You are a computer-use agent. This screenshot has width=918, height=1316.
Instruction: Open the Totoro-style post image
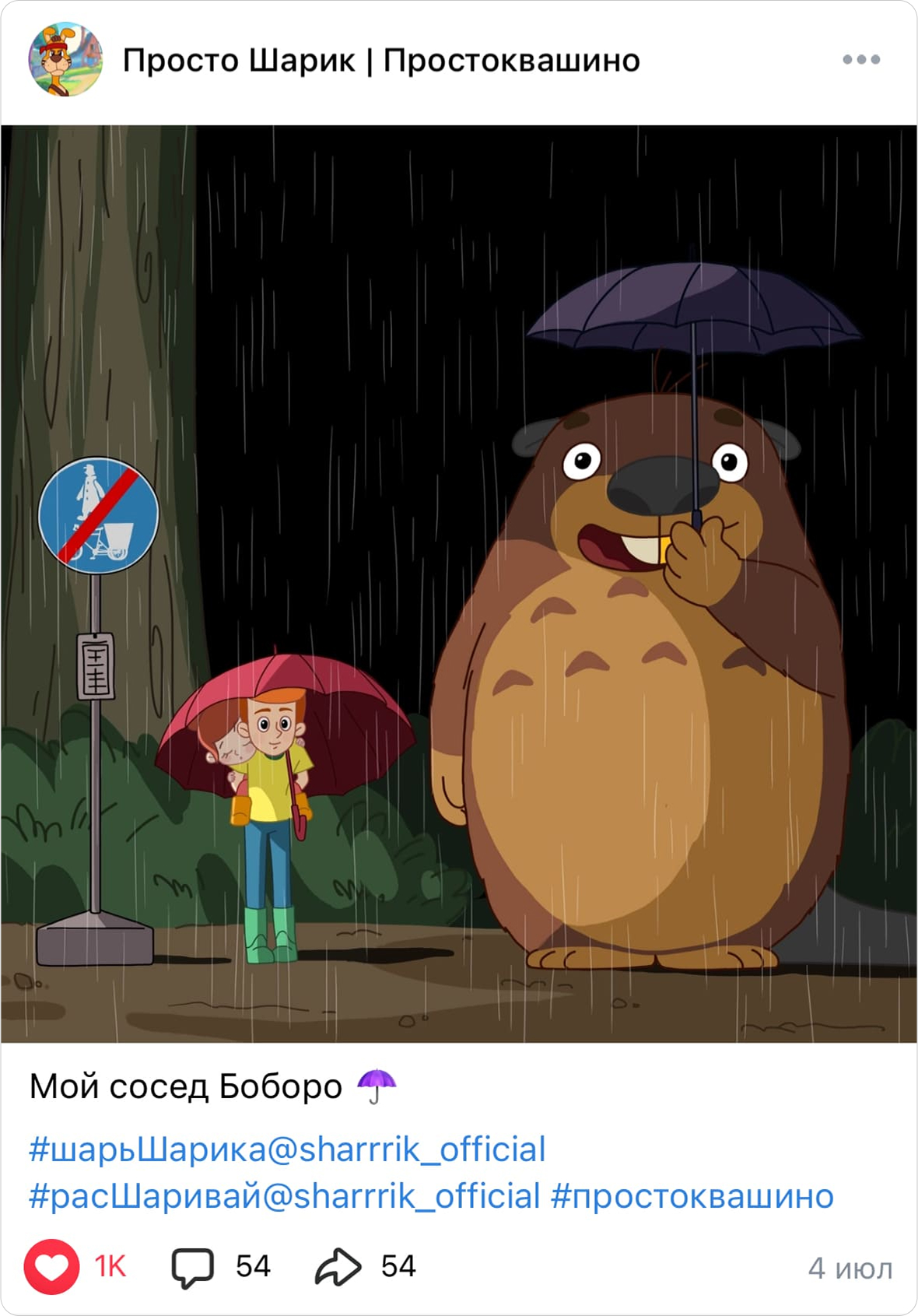(x=459, y=584)
